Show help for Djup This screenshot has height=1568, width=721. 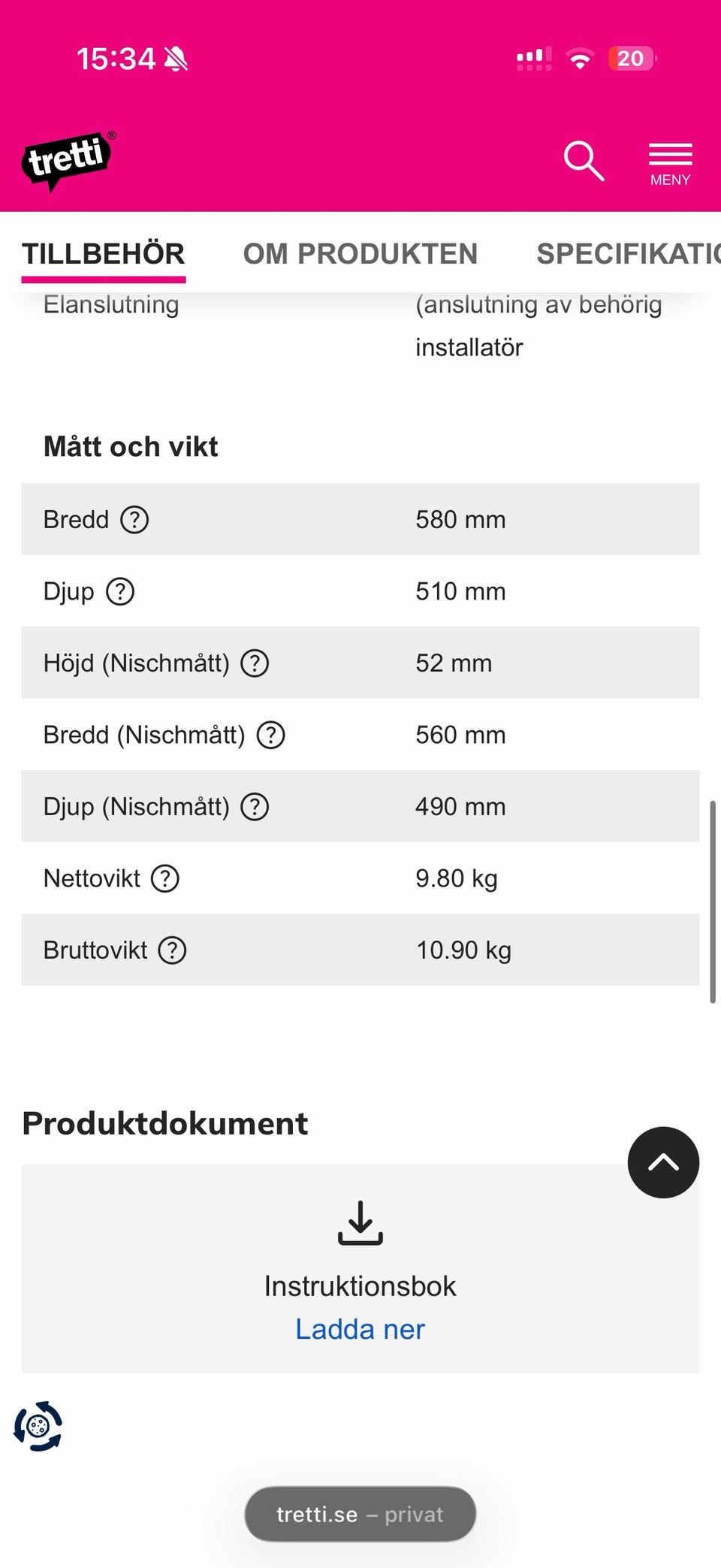coord(120,592)
